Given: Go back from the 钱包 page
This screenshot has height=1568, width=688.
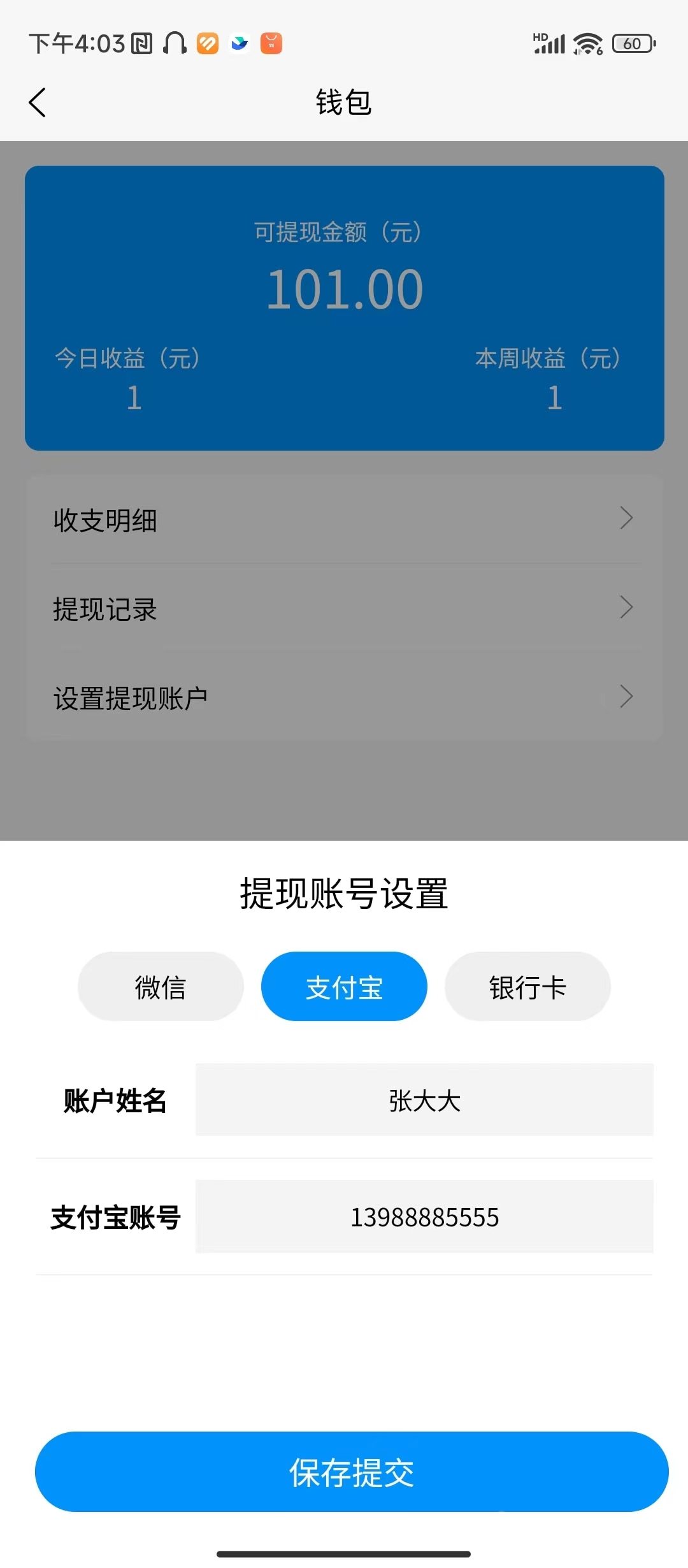Looking at the screenshot, I should pyautogui.click(x=38, y=103).
